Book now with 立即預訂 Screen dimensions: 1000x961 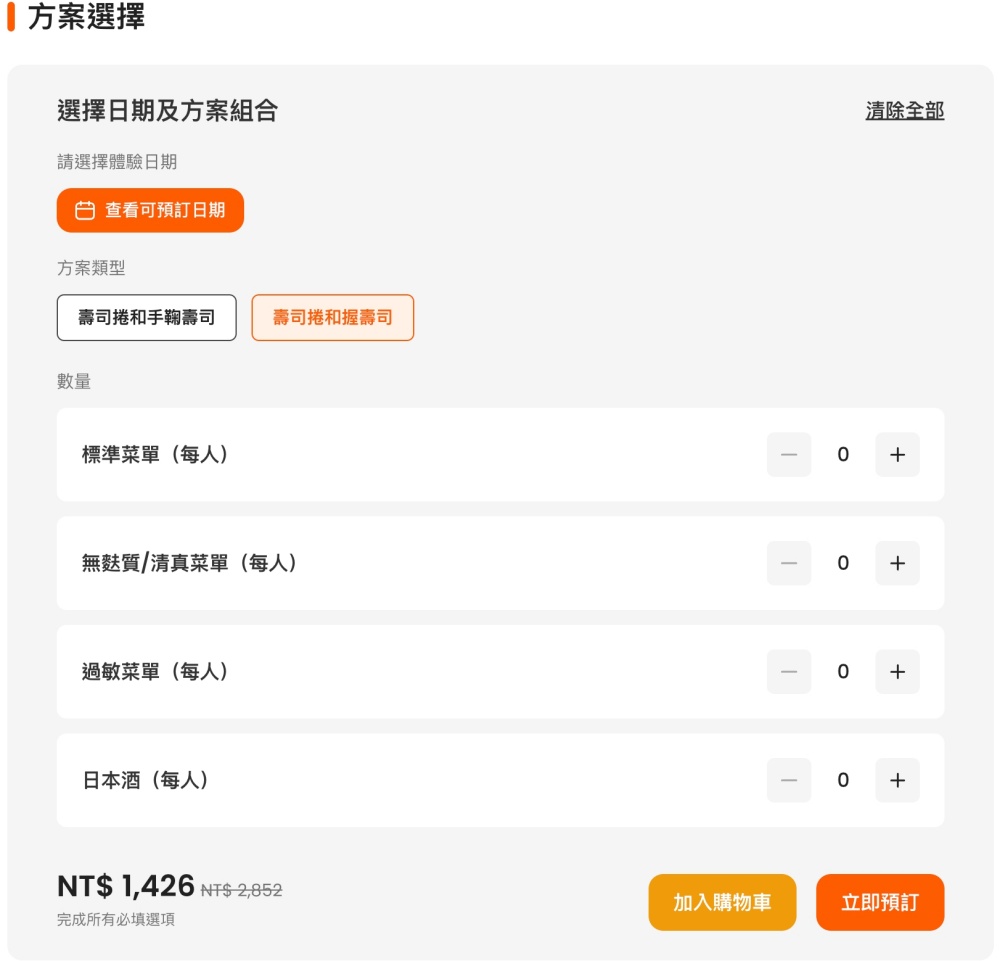click(879, 902)
